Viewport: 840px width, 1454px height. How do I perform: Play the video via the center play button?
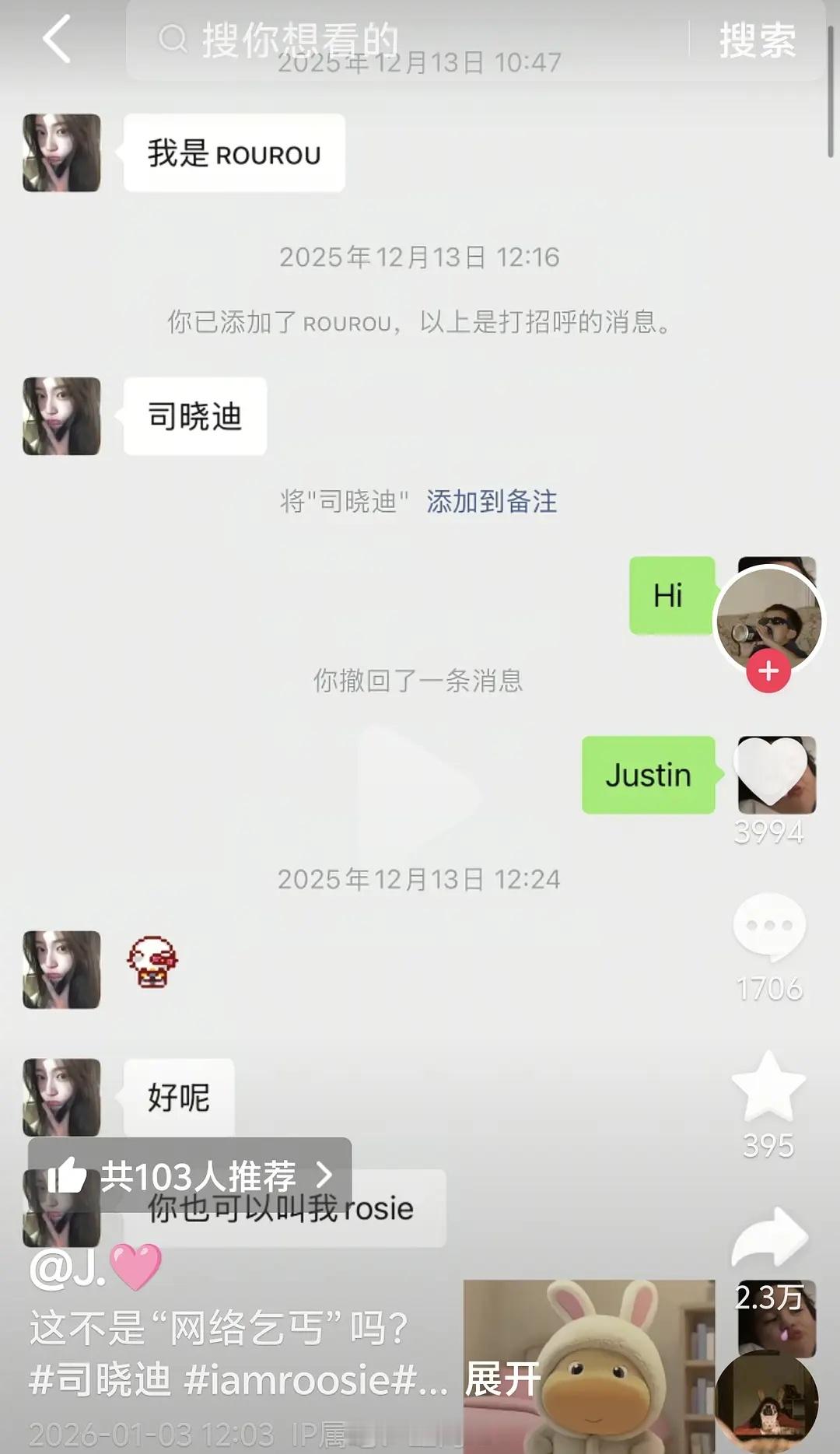tap(420, 786)
